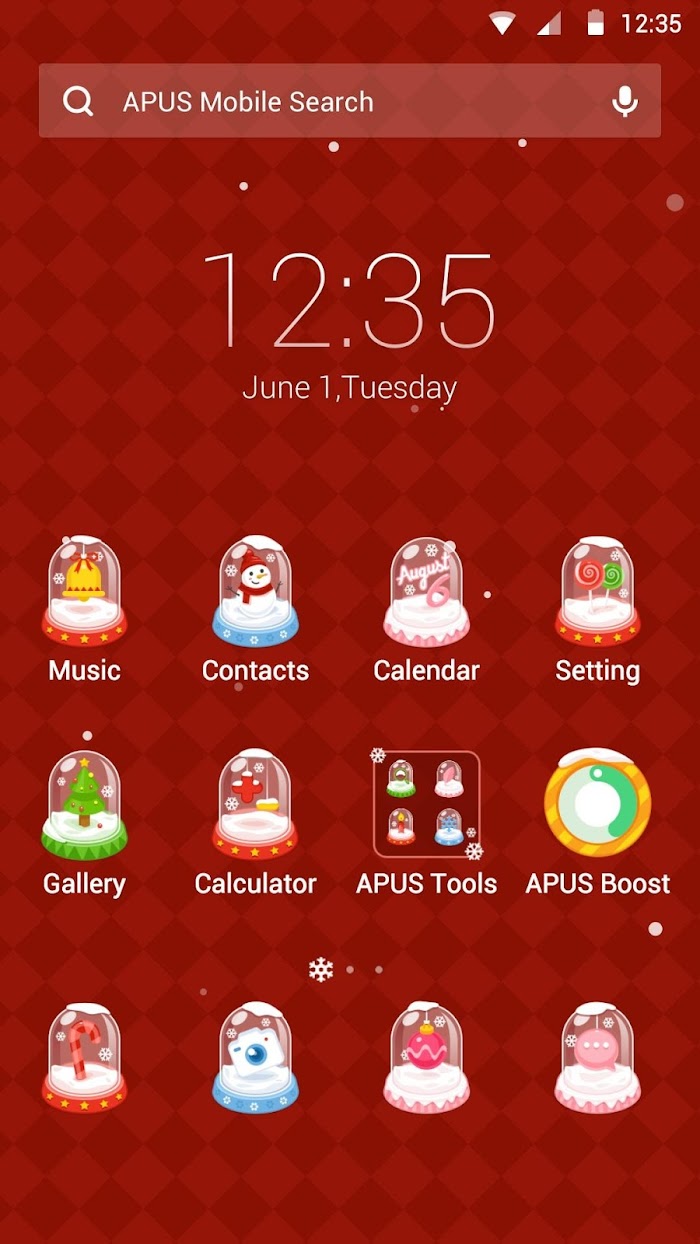Open the APUS Mobile Search box
Screen dimensions: 700x1244
(349, 101)
